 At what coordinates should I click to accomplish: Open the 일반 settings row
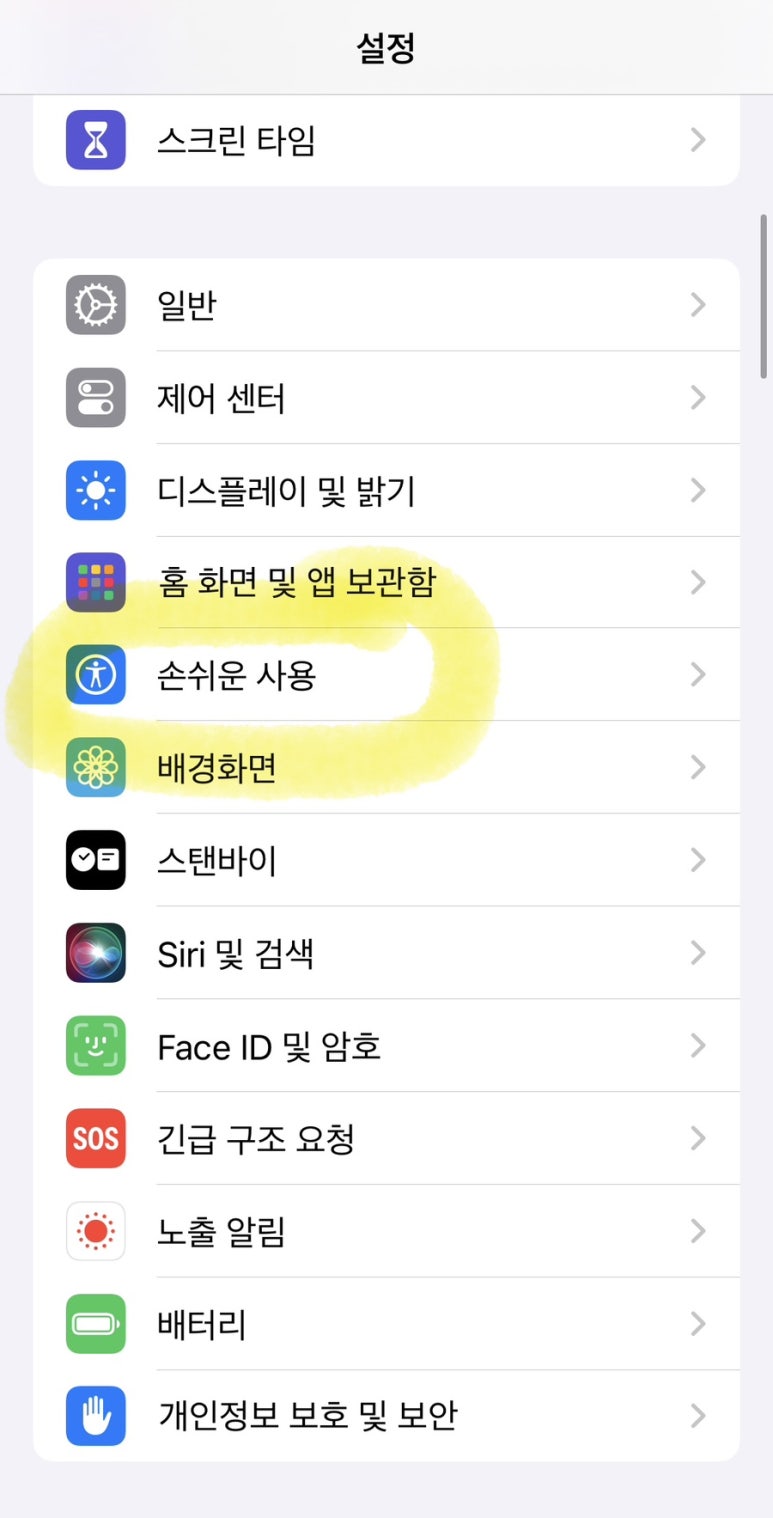[386, 305]
